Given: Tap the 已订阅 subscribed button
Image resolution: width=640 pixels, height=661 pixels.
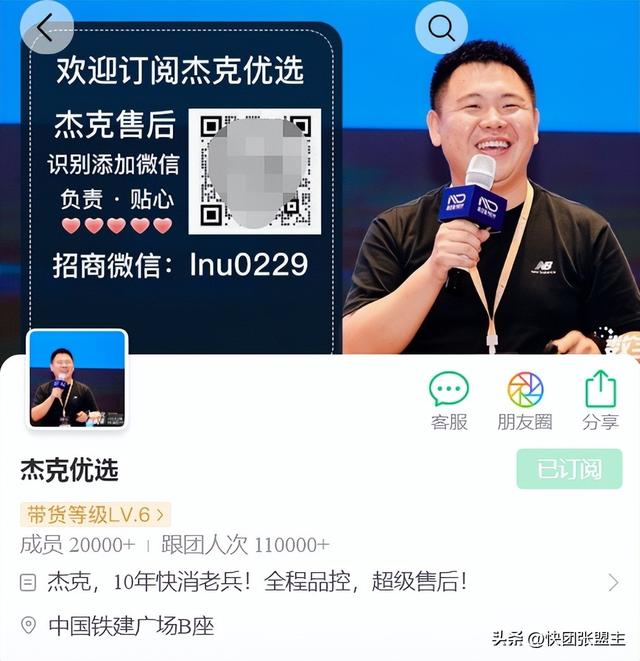Looking at the screenshot, I should point(569,469).
